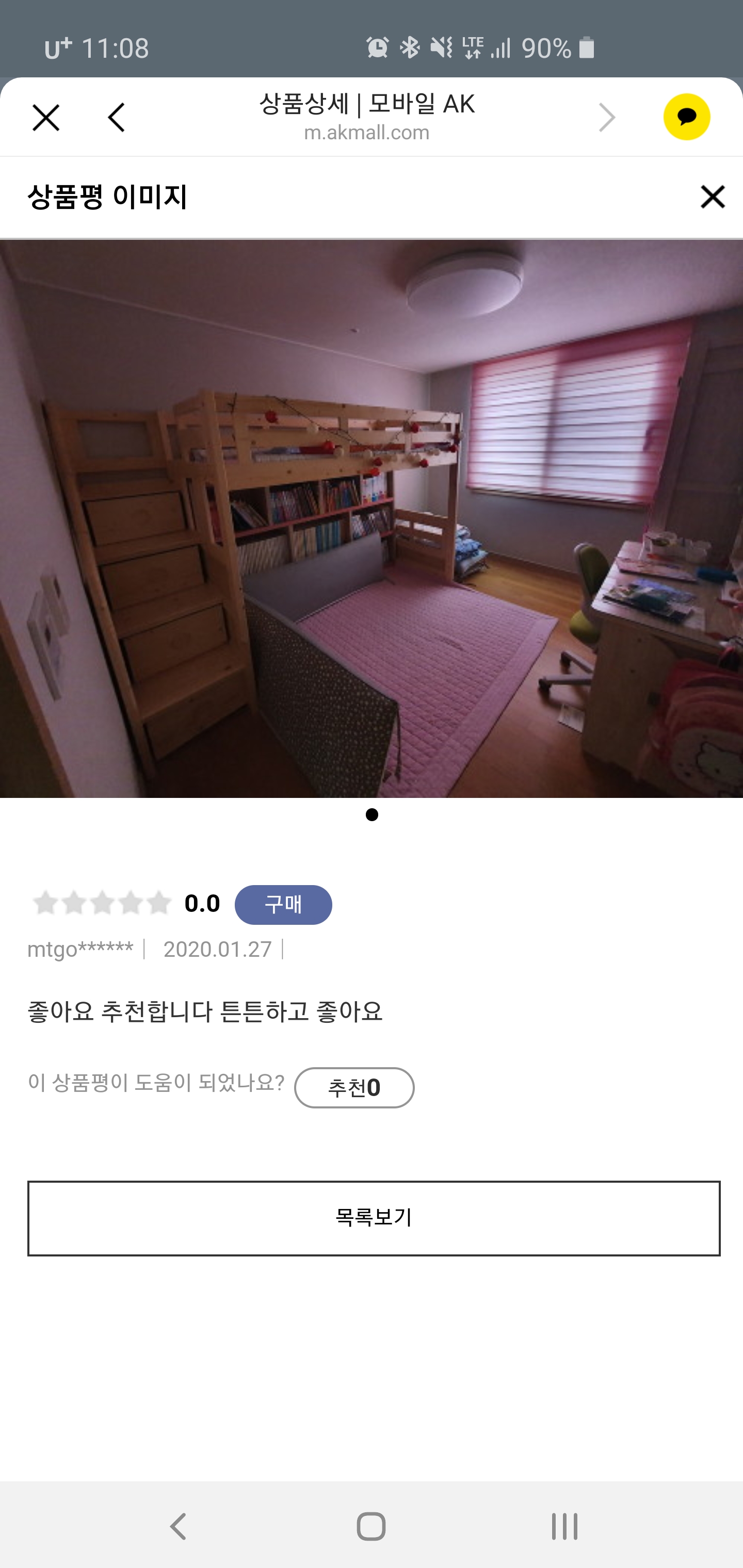Open the yellow KakaoTalk chat icon

point(686,117)
